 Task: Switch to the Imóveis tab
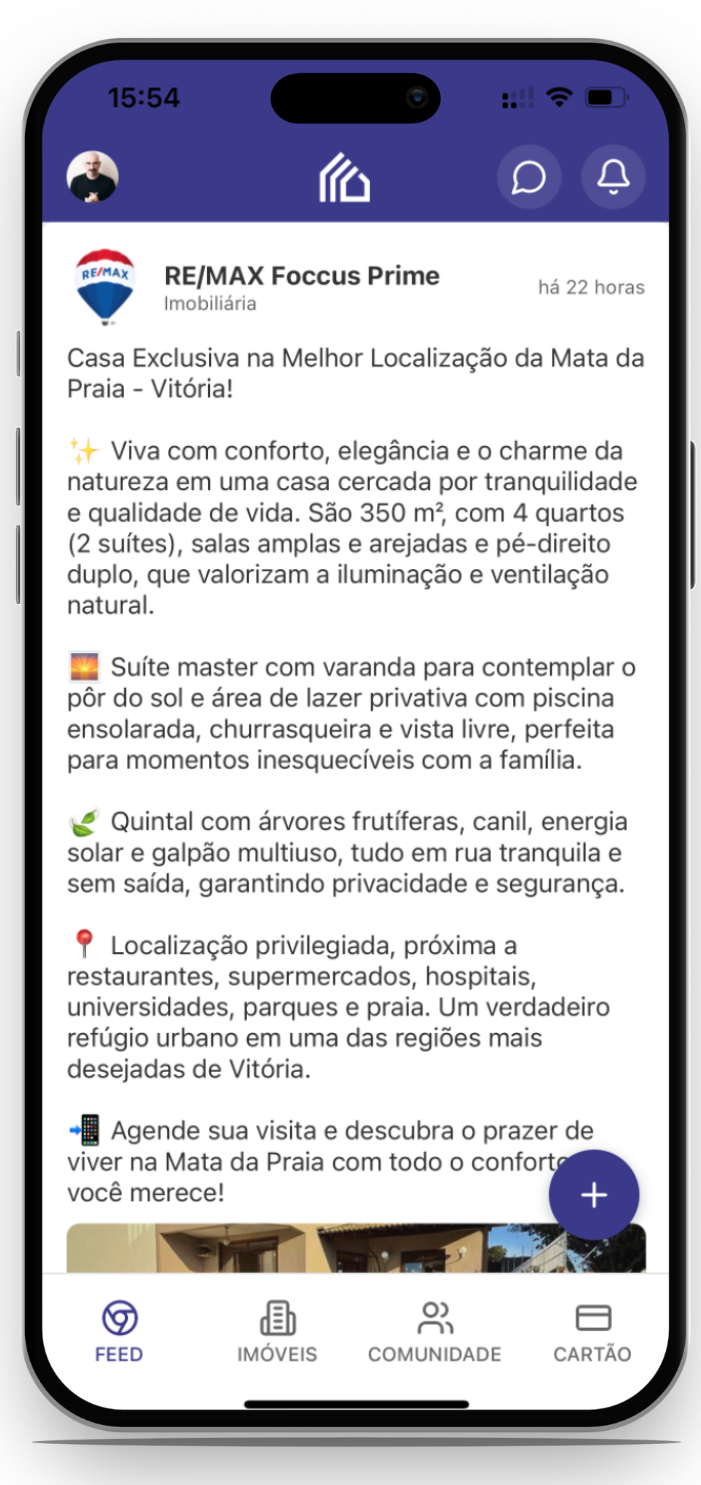pyautogui.click(x=277, y=1332)
